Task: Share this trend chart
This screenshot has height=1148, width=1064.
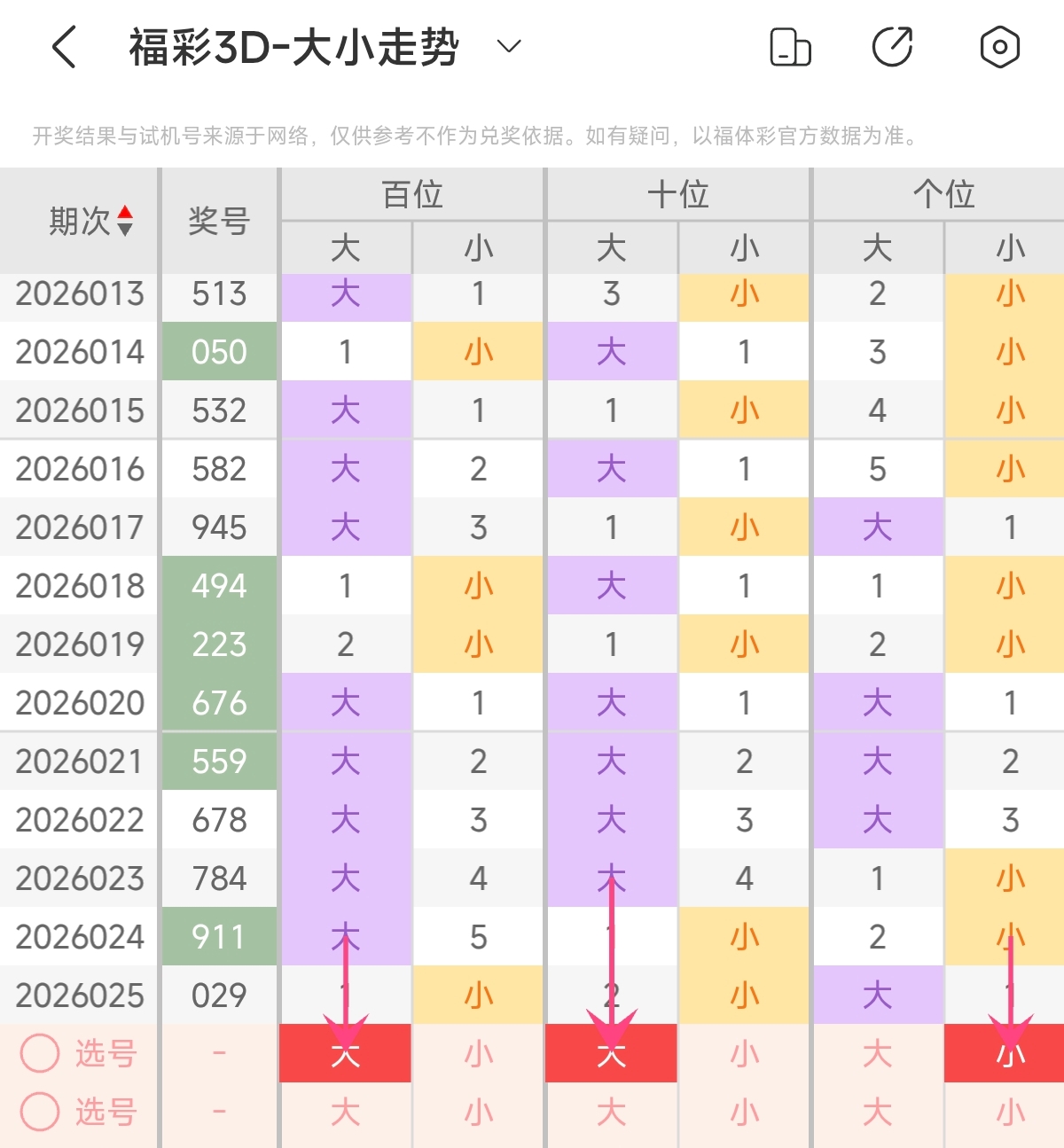Action: pyautogui.click(x=893, y=47)
